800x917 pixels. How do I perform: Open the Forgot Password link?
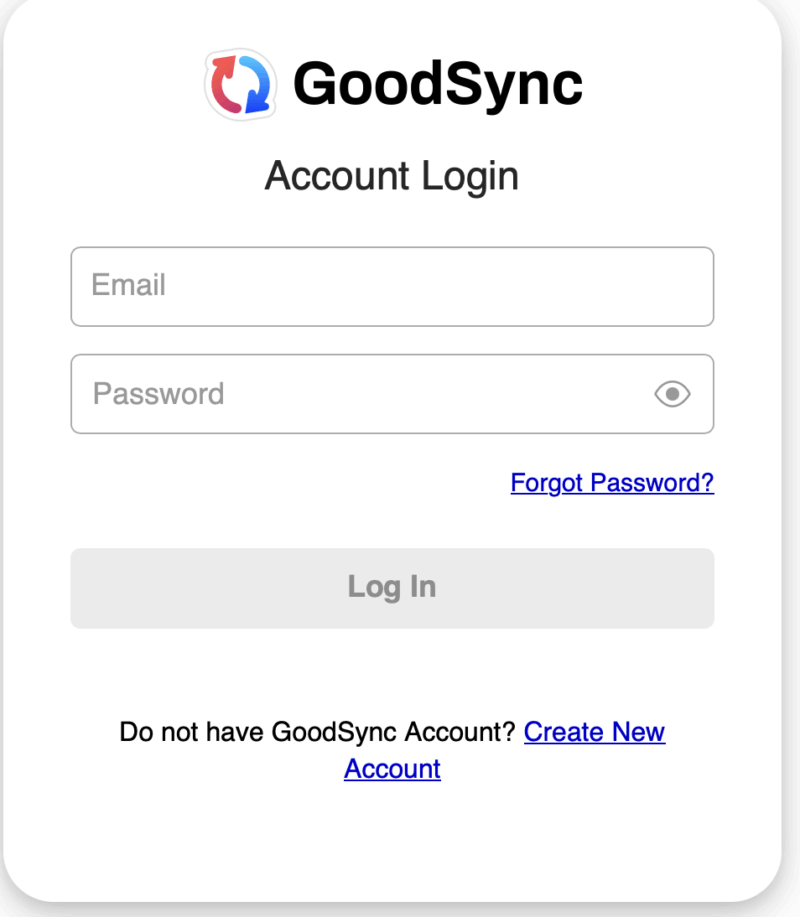click(612, 483)
